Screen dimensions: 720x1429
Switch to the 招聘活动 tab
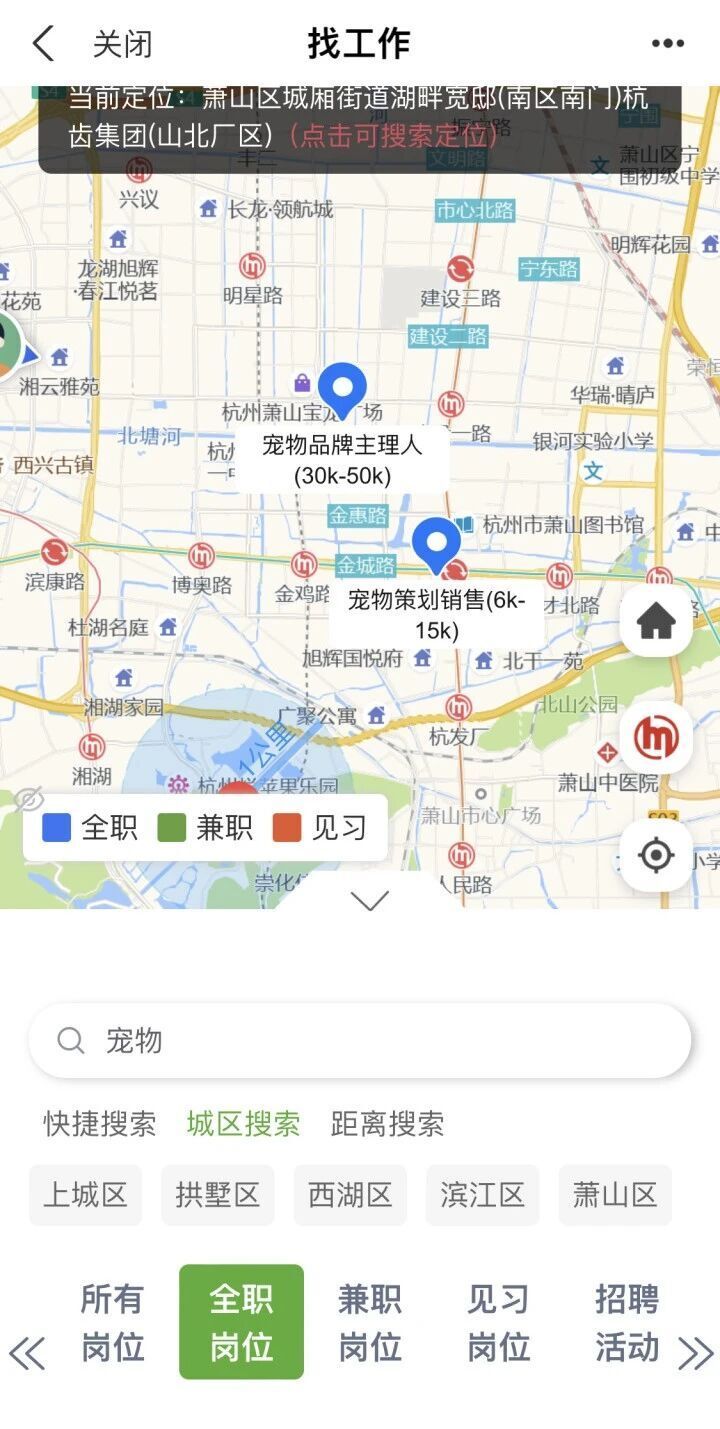pos(626,1322)
